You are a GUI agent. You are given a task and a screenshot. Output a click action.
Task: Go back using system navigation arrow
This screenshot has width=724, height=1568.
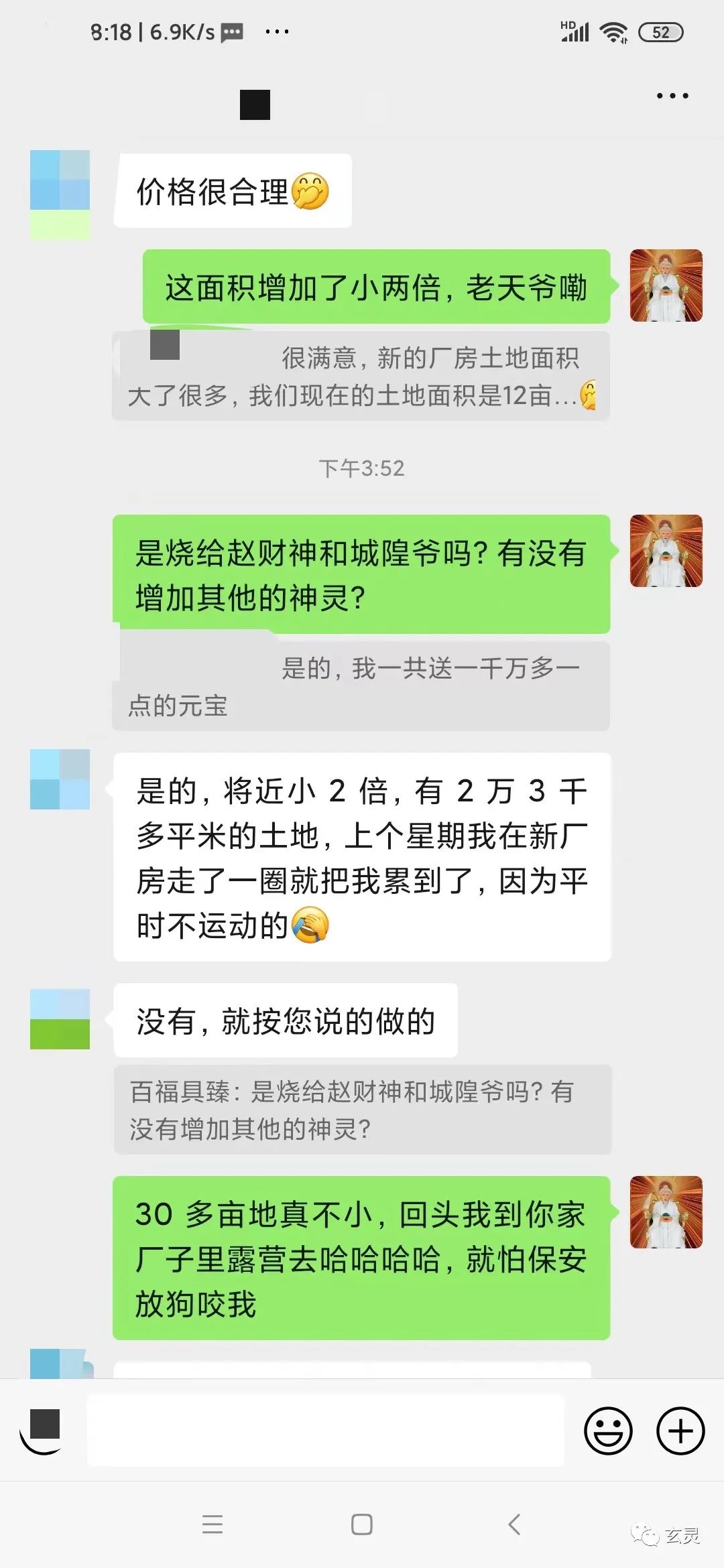514,1524
